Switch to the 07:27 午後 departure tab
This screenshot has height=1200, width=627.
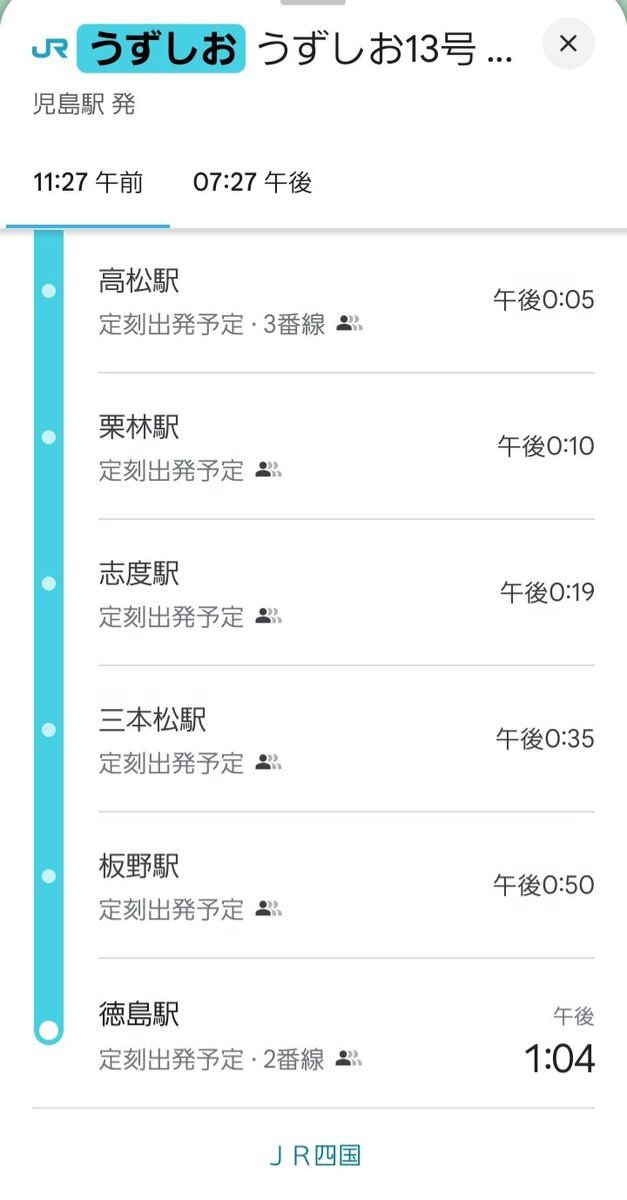pos(253,183)
